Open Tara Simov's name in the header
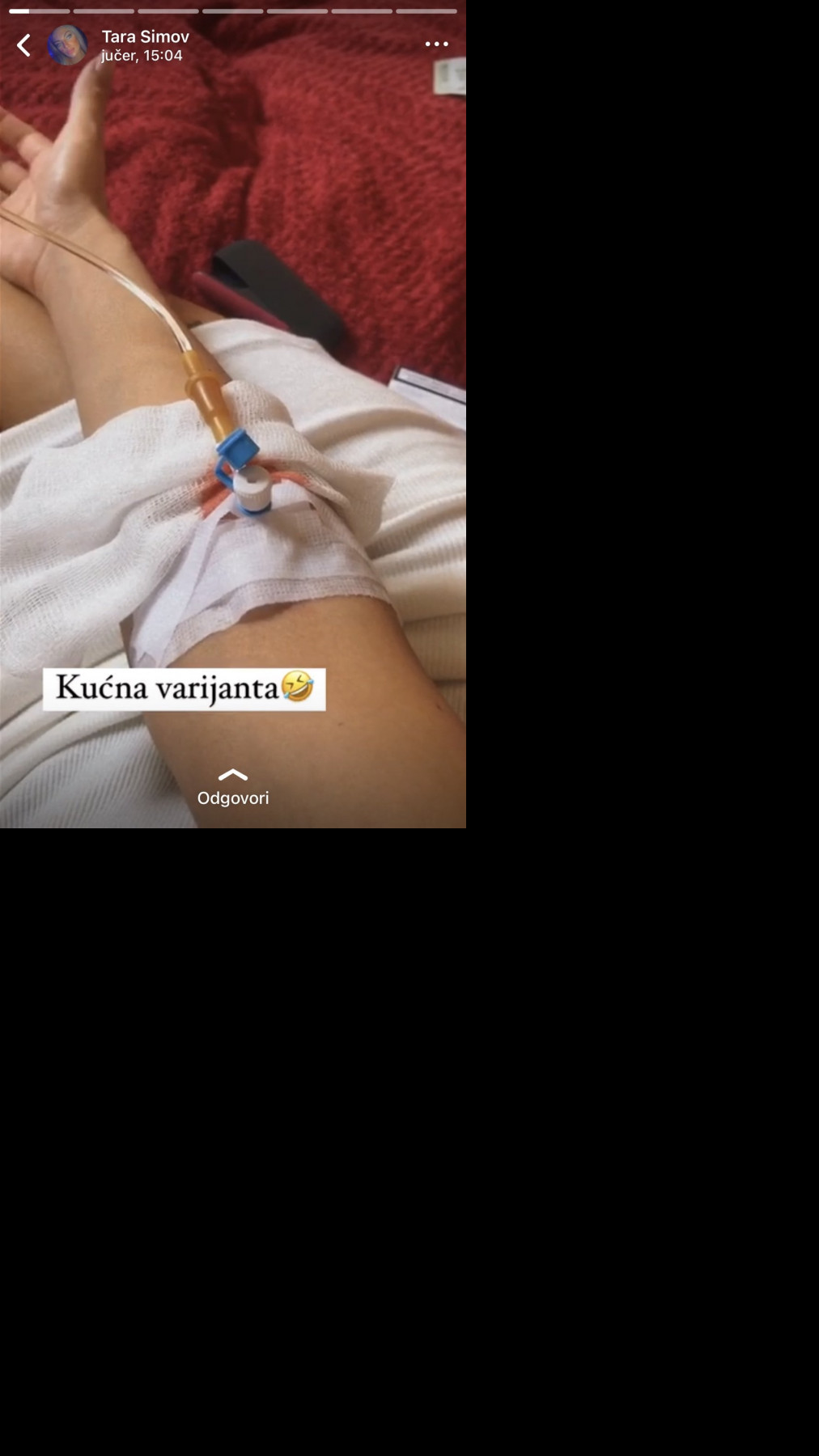The height and width of the screenshot is (1456, 819). click(x=146, y=36)
